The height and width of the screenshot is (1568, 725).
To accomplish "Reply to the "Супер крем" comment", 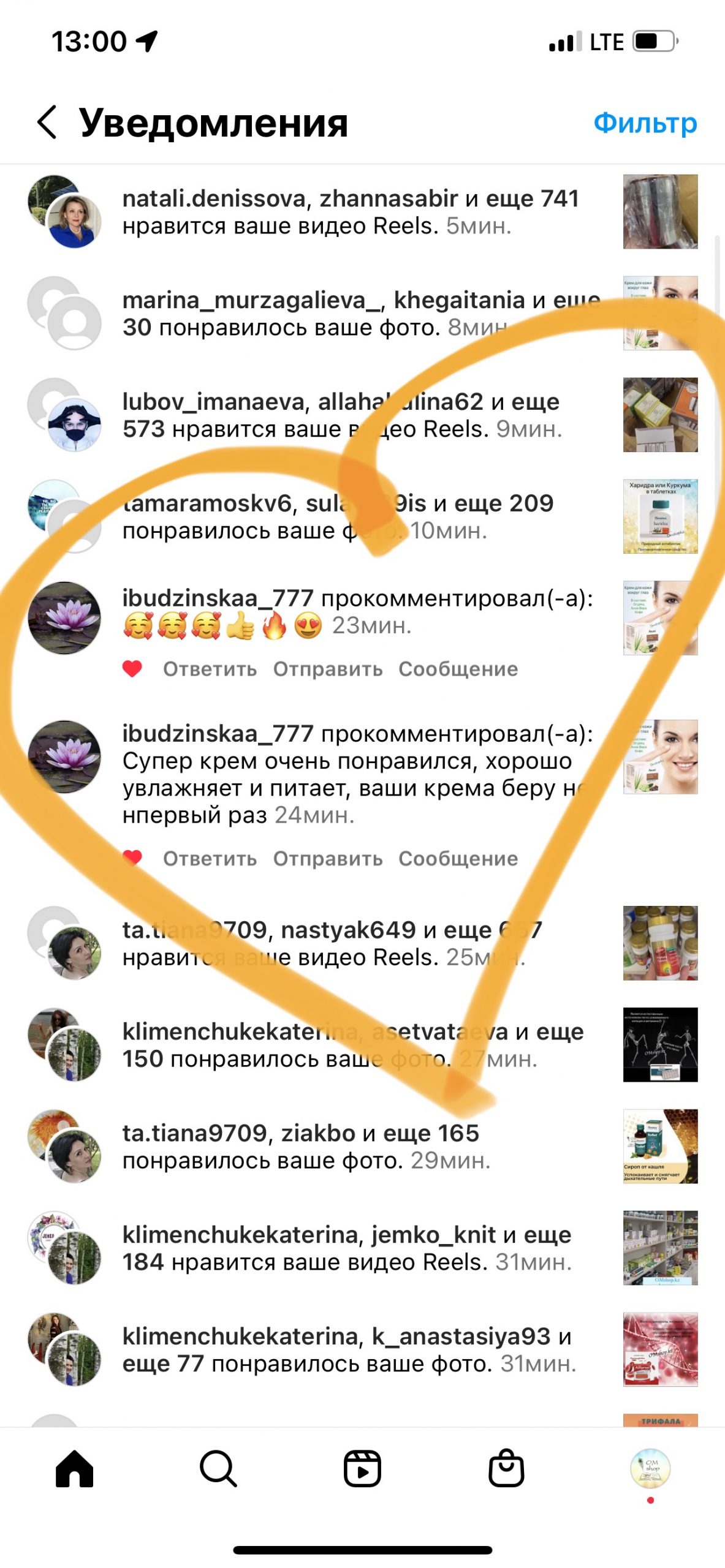I will coord(210,859).
